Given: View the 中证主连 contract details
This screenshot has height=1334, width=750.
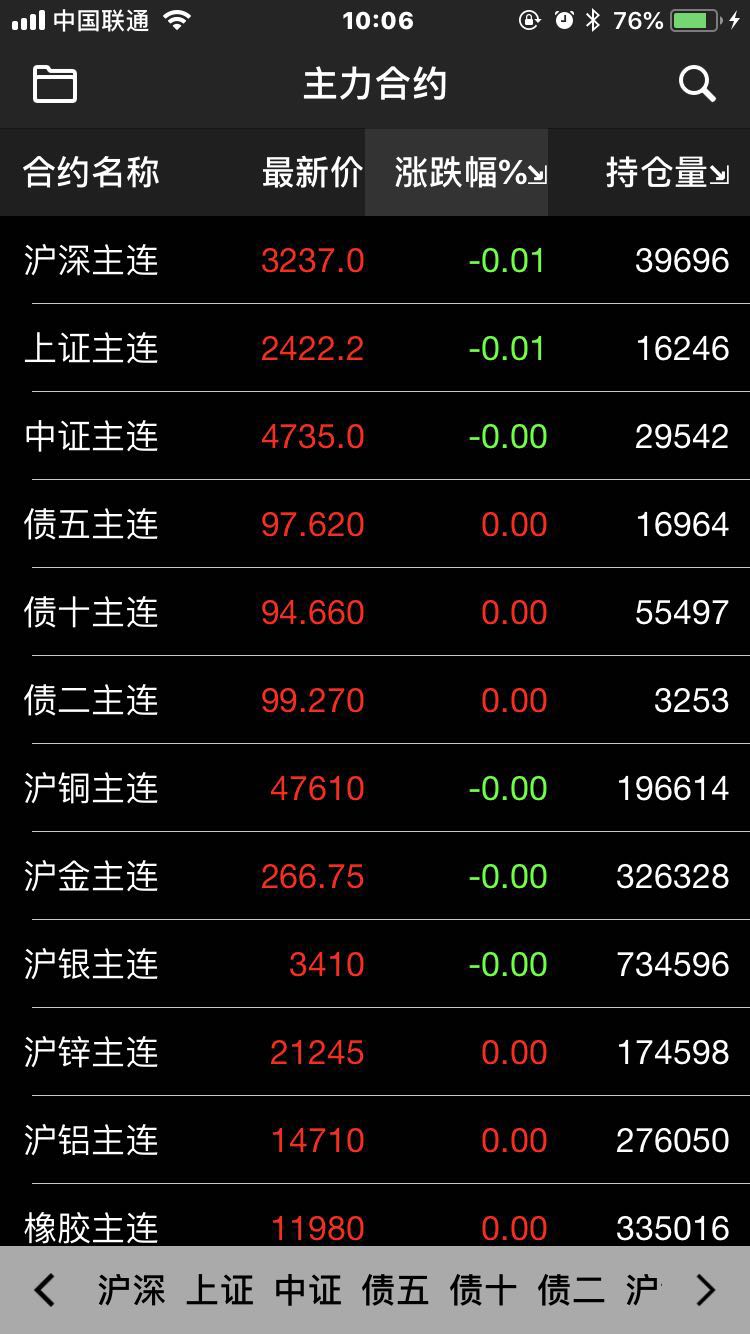Looking at the screenshot, I should pyautogui.click(x=375, y=437).
